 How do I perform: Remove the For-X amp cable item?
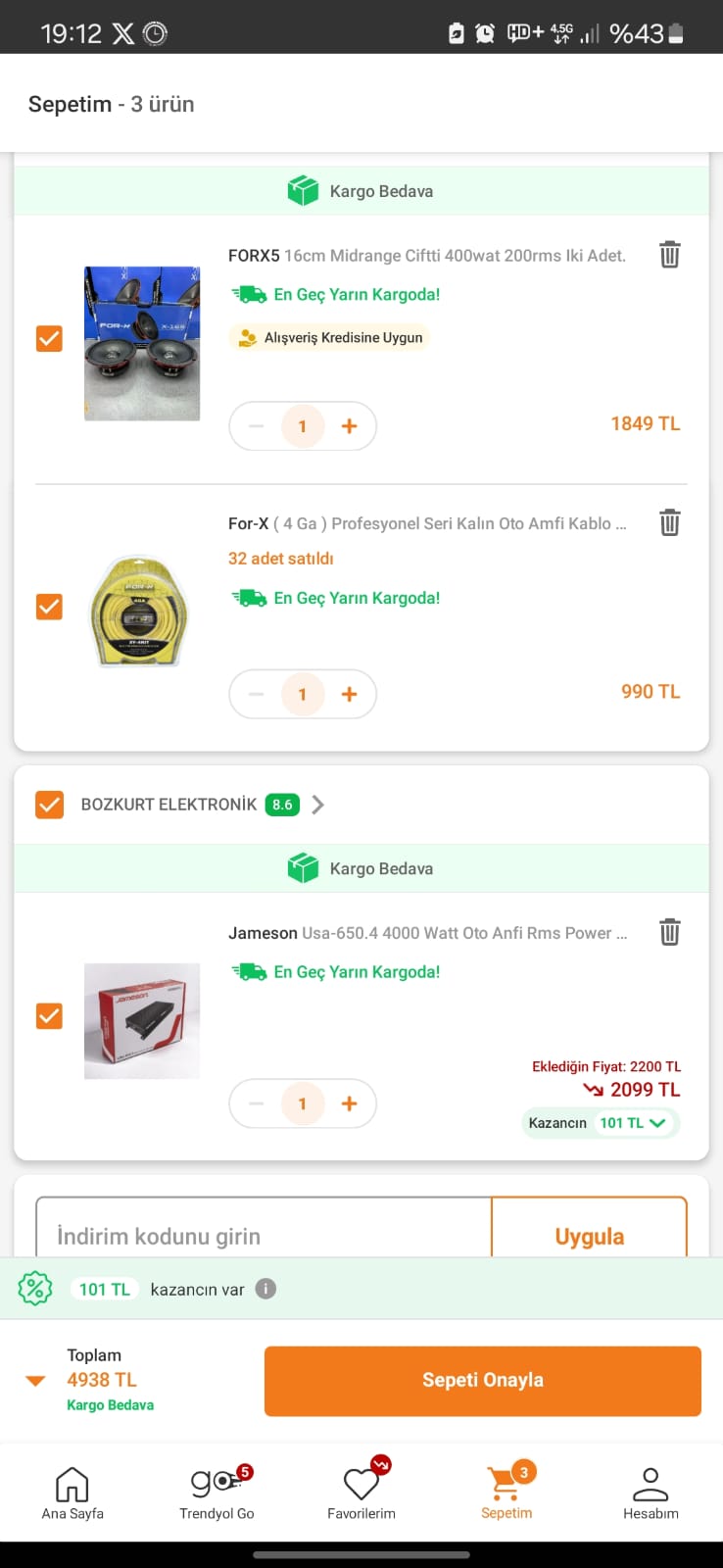669,522
